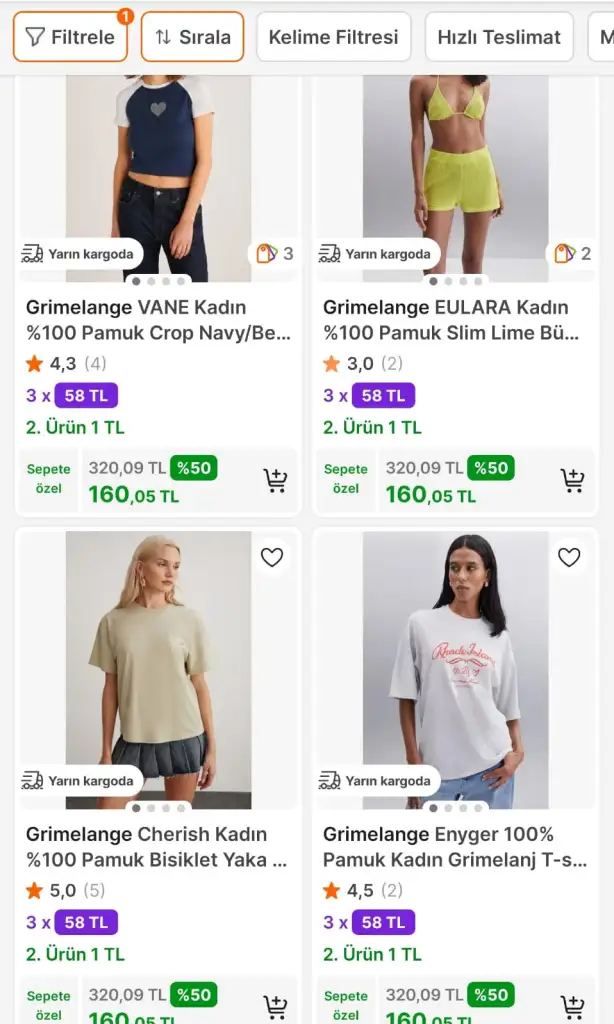Screen dimensions: 614x1024
Task: Open the Filtrele filter button
Action: pos(70,37)
